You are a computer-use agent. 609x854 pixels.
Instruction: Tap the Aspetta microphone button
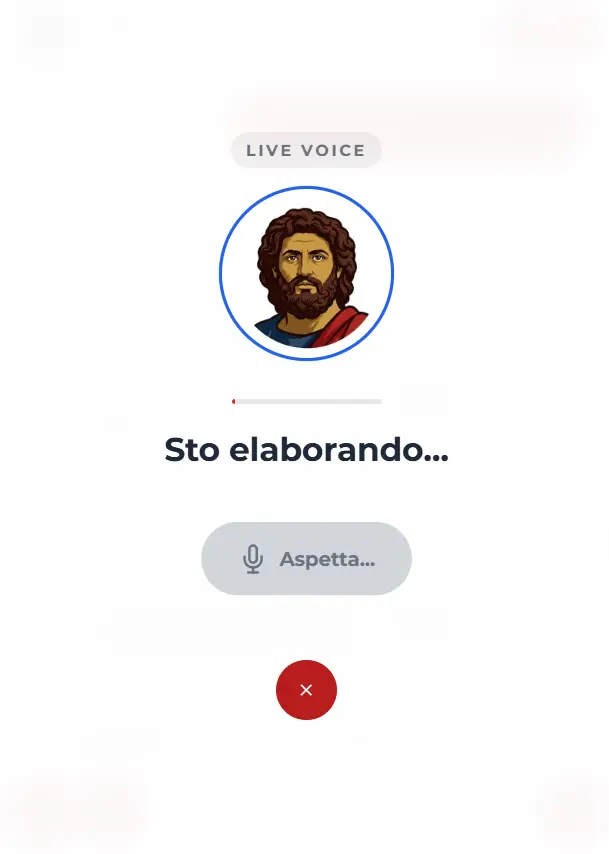[306, 559]
